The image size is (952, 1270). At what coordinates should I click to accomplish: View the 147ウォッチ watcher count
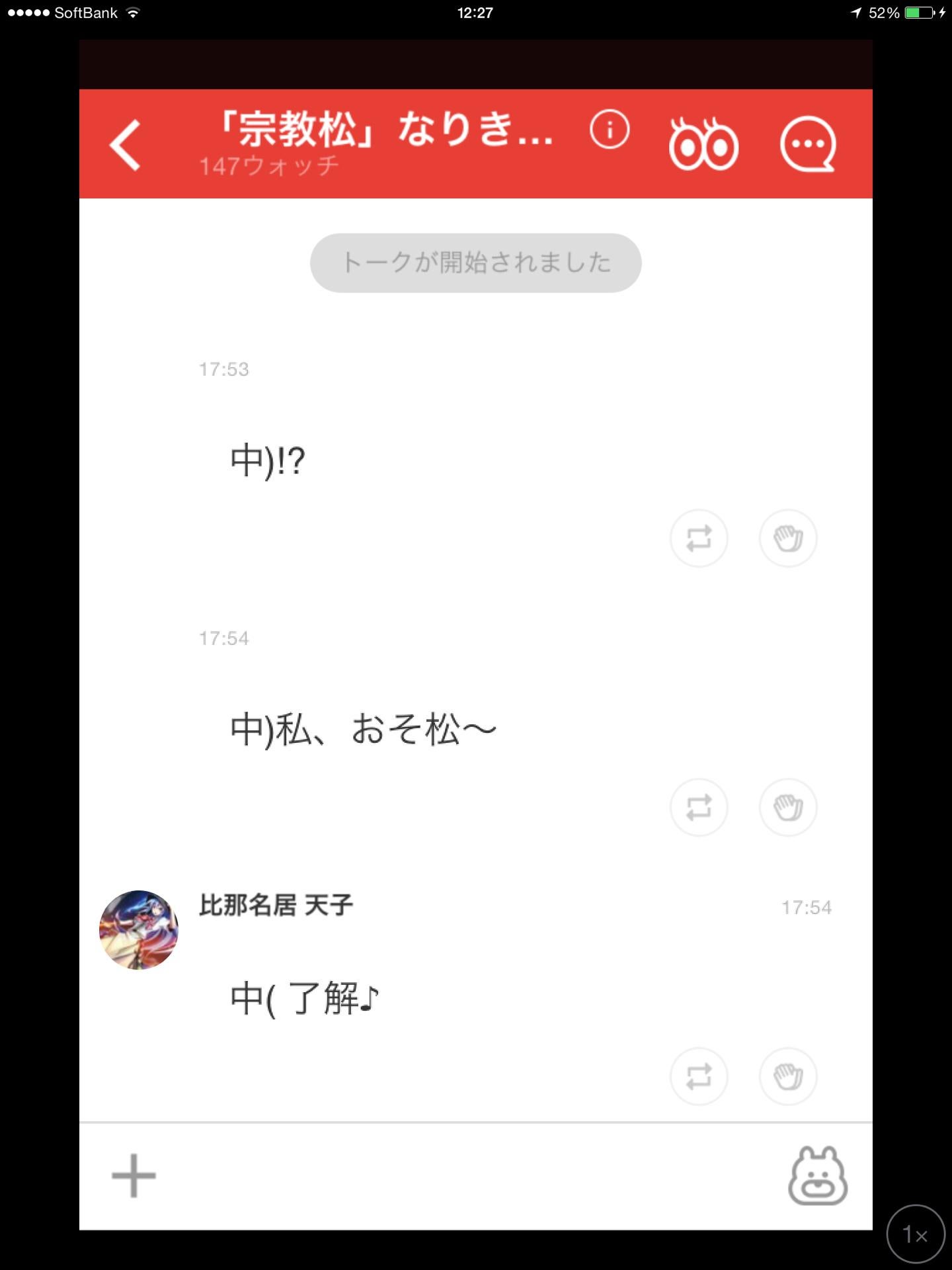pyautogui.click(x=267, y=167)
